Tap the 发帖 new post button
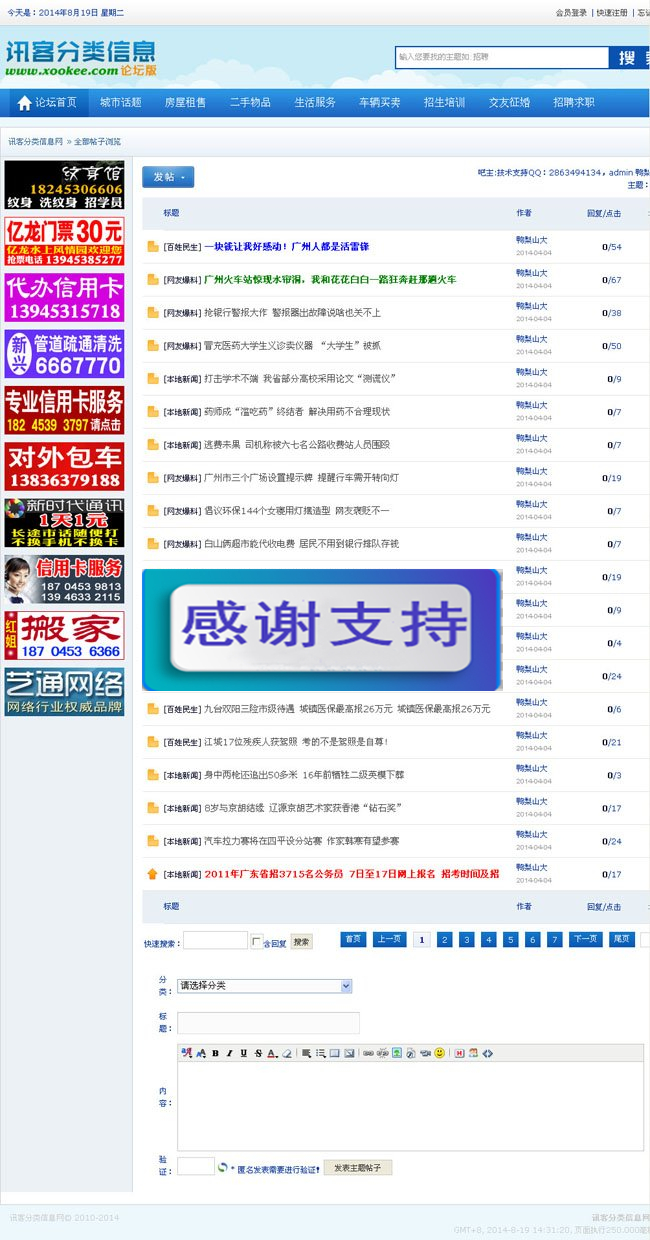 click(167, 177)
